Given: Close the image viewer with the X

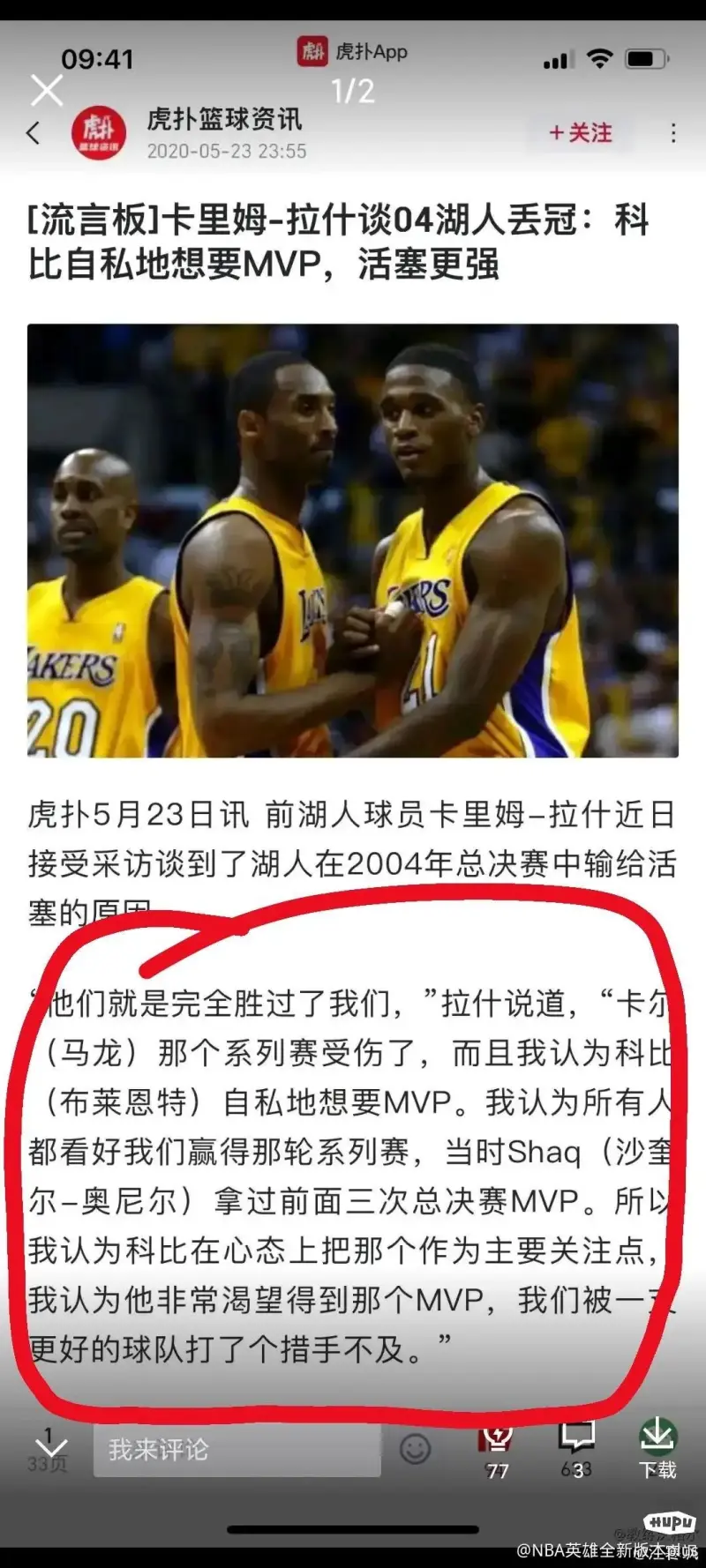Looking at the screenshot, I should pyautogui.click(x=47, y=90).
